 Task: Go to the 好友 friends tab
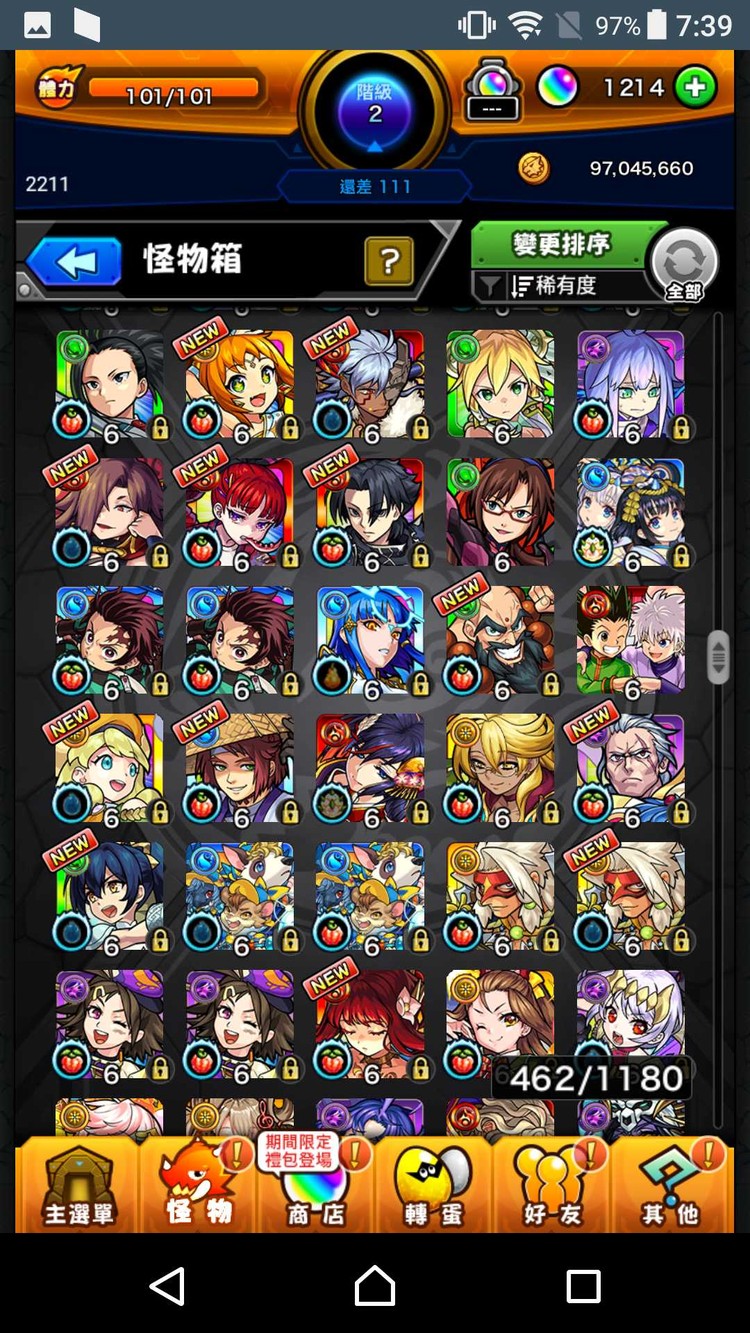tap(551, 1187)
